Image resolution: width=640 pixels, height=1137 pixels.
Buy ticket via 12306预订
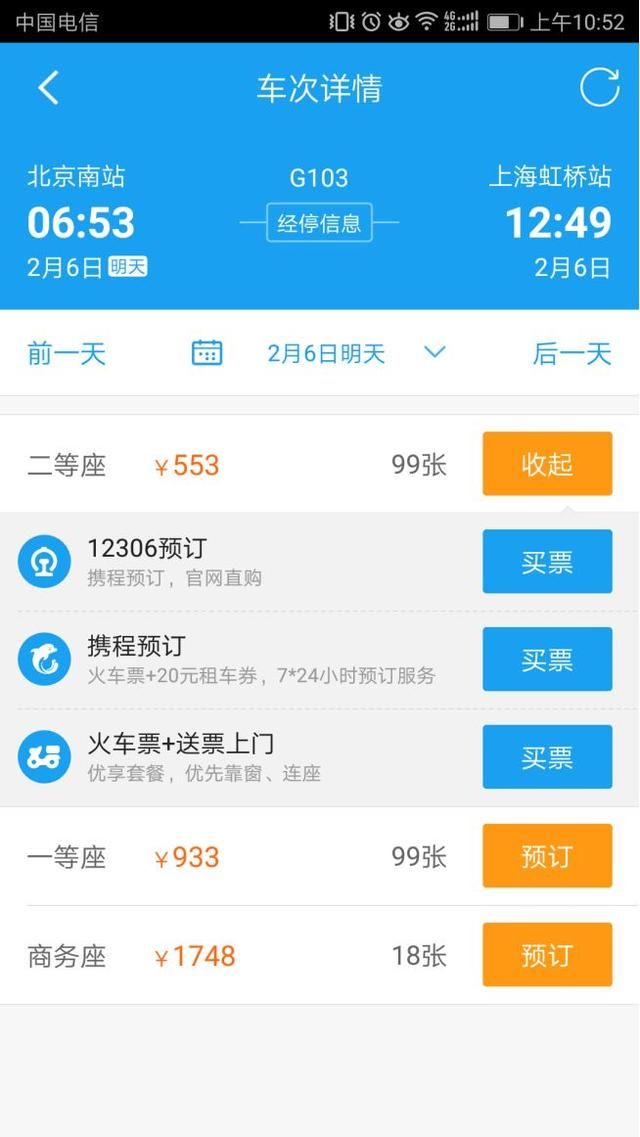547,561
